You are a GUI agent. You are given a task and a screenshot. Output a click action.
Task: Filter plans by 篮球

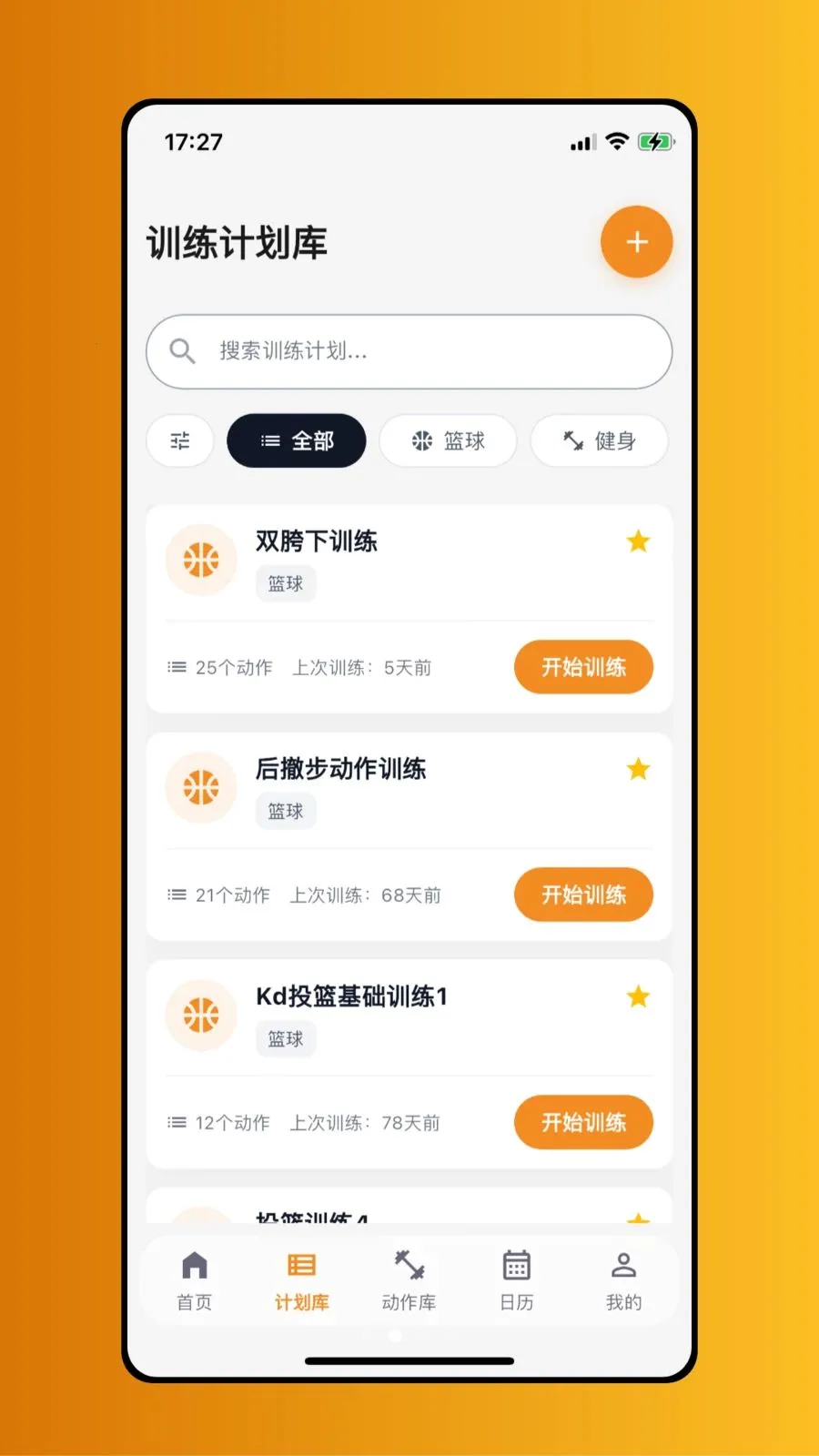tap(448, 441)
